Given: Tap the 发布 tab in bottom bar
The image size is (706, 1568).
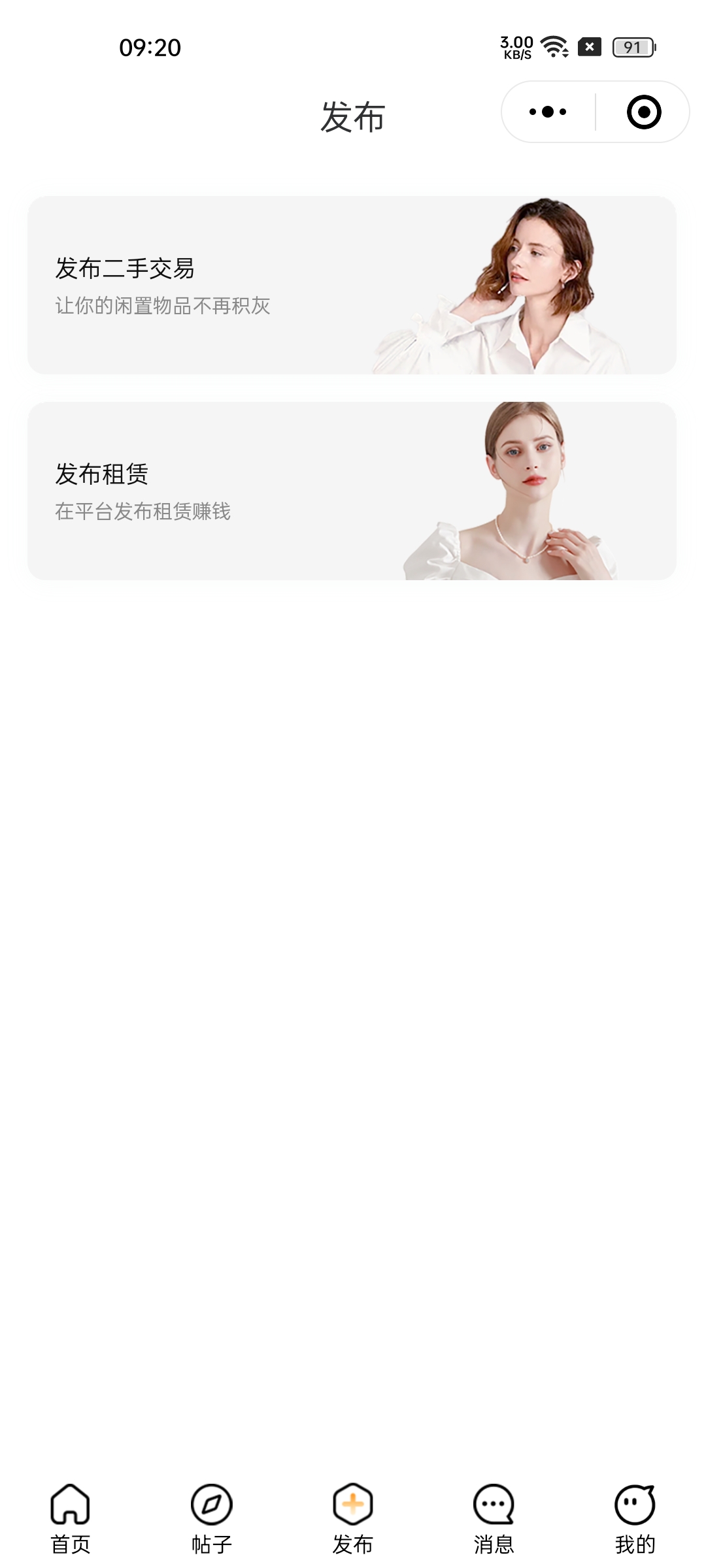Looking at the screenshot, I should click(353, 1518).
